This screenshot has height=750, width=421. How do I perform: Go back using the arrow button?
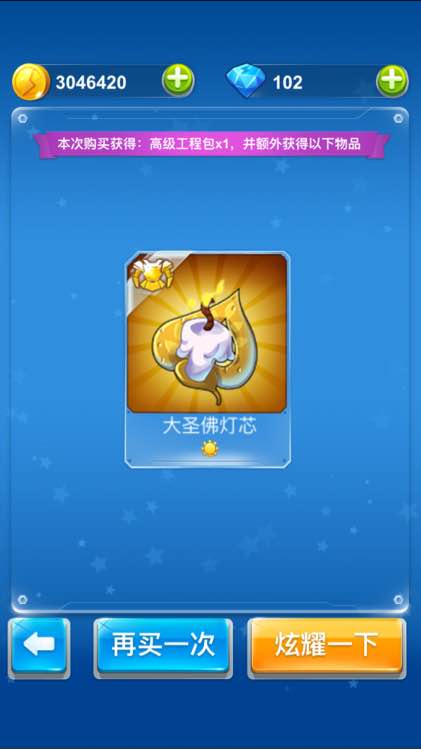tap(39, 648)
